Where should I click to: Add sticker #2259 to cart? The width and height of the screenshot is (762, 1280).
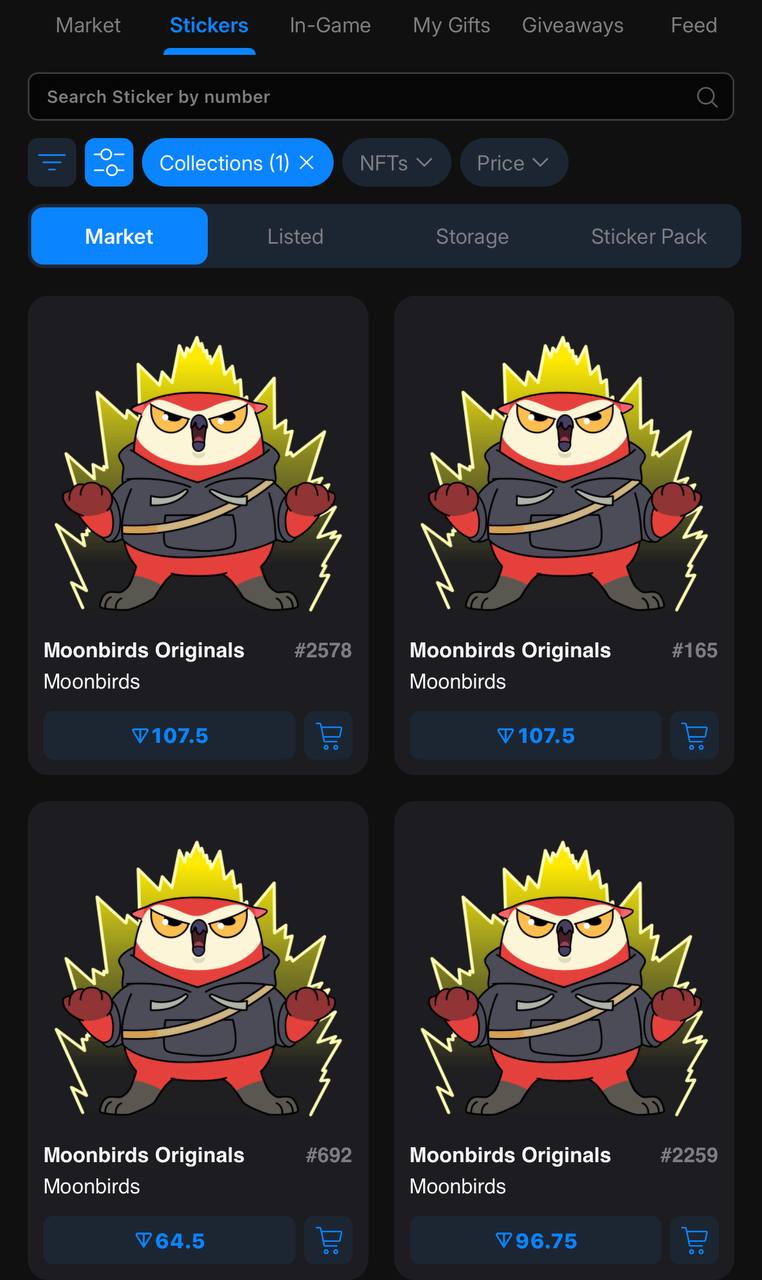coord(694,1241)
